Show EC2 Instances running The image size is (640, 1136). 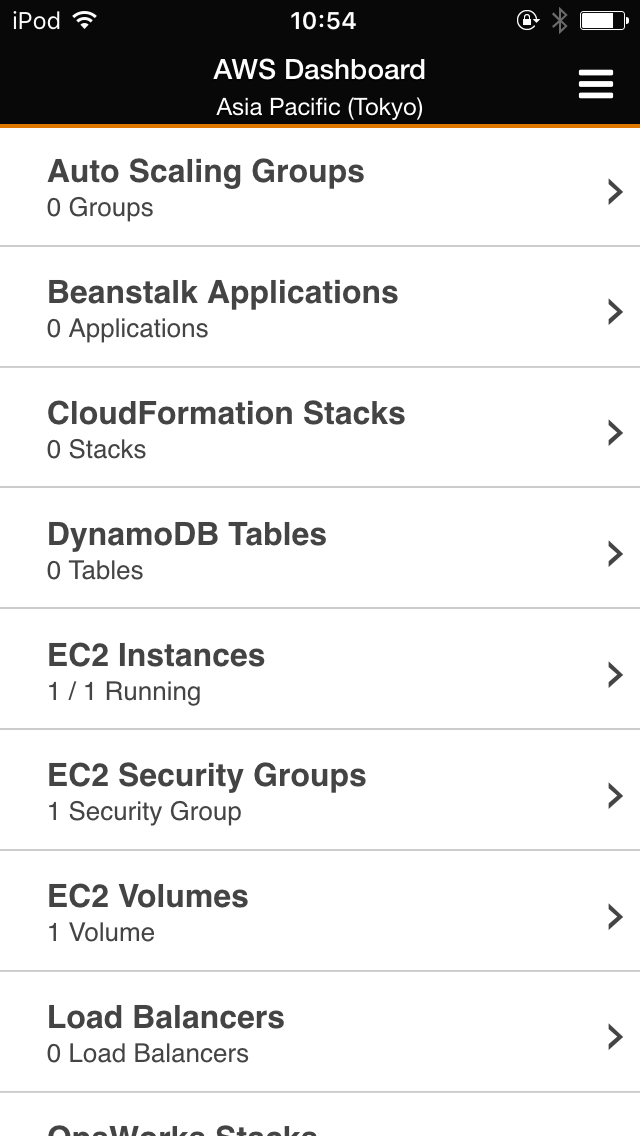click(320, 669)
